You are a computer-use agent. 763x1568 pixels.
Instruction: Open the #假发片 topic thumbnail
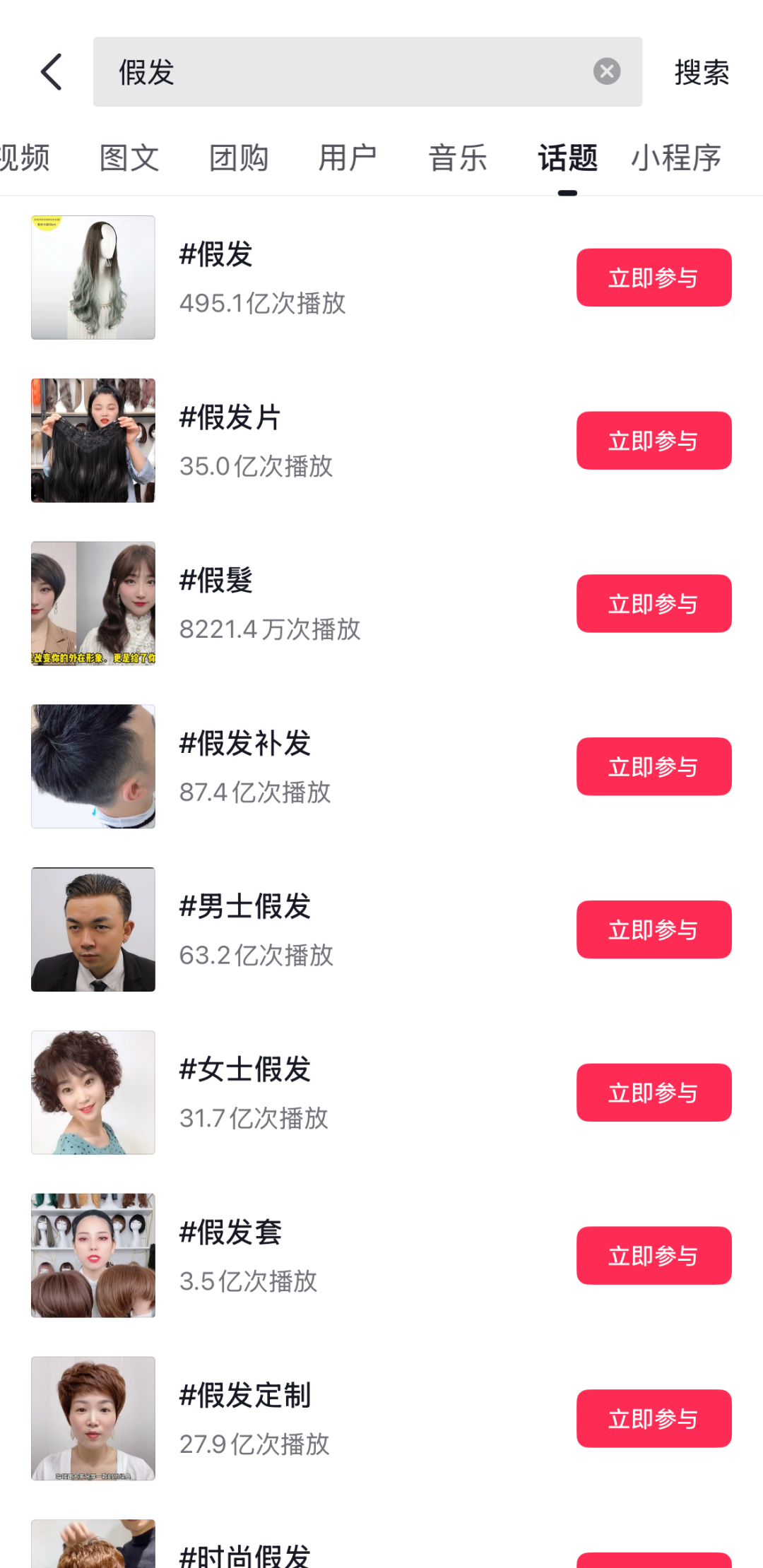[x=93, y=441]
